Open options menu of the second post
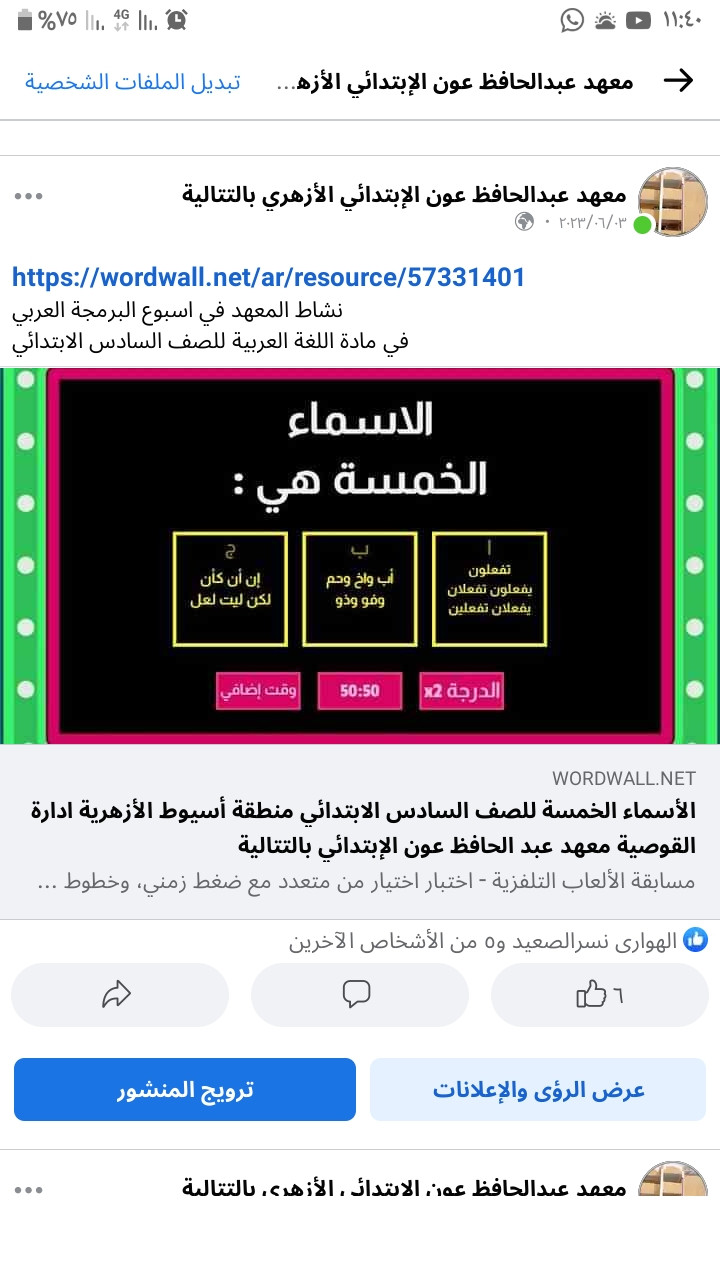 coord(29,1189)
